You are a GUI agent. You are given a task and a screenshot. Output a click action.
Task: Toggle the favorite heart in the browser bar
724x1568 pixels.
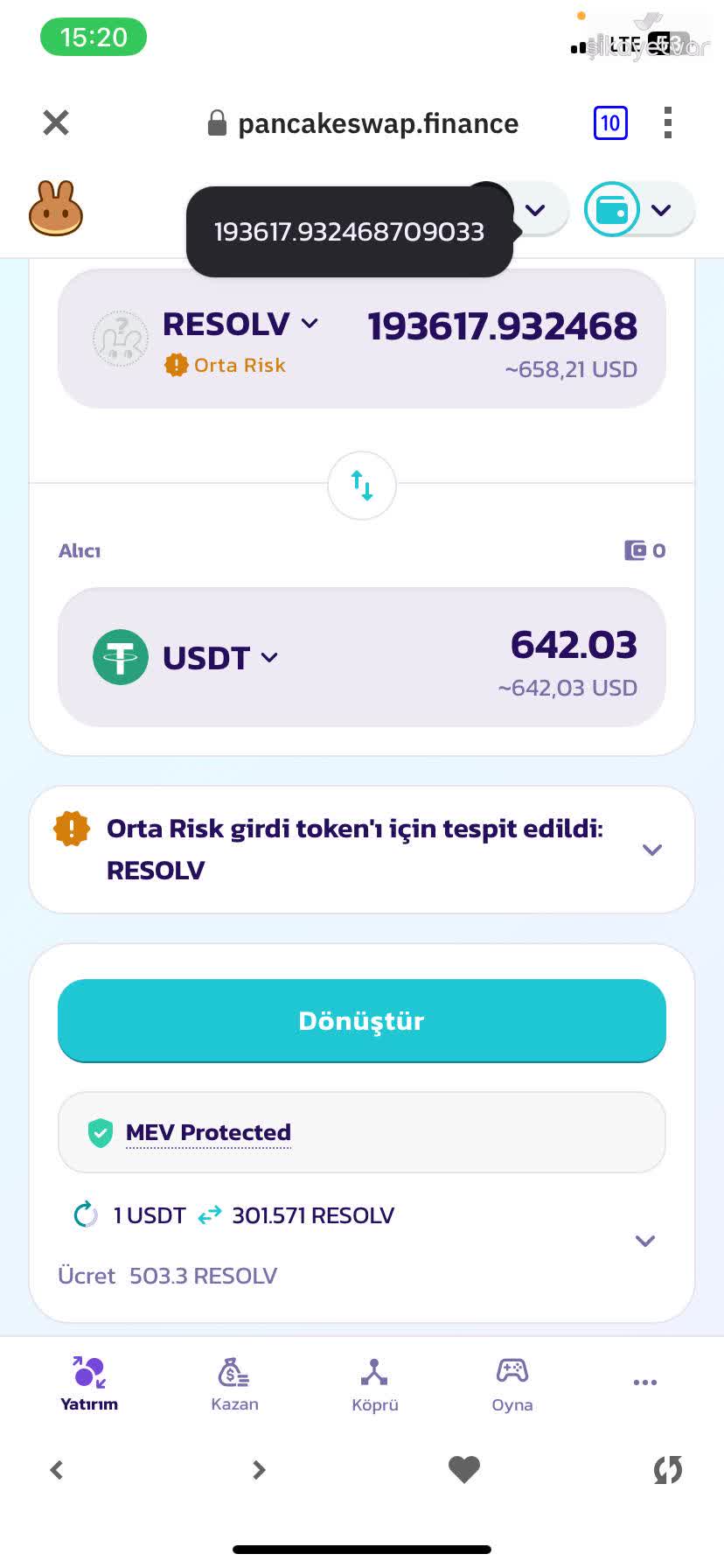click(x=463, y=1469)
